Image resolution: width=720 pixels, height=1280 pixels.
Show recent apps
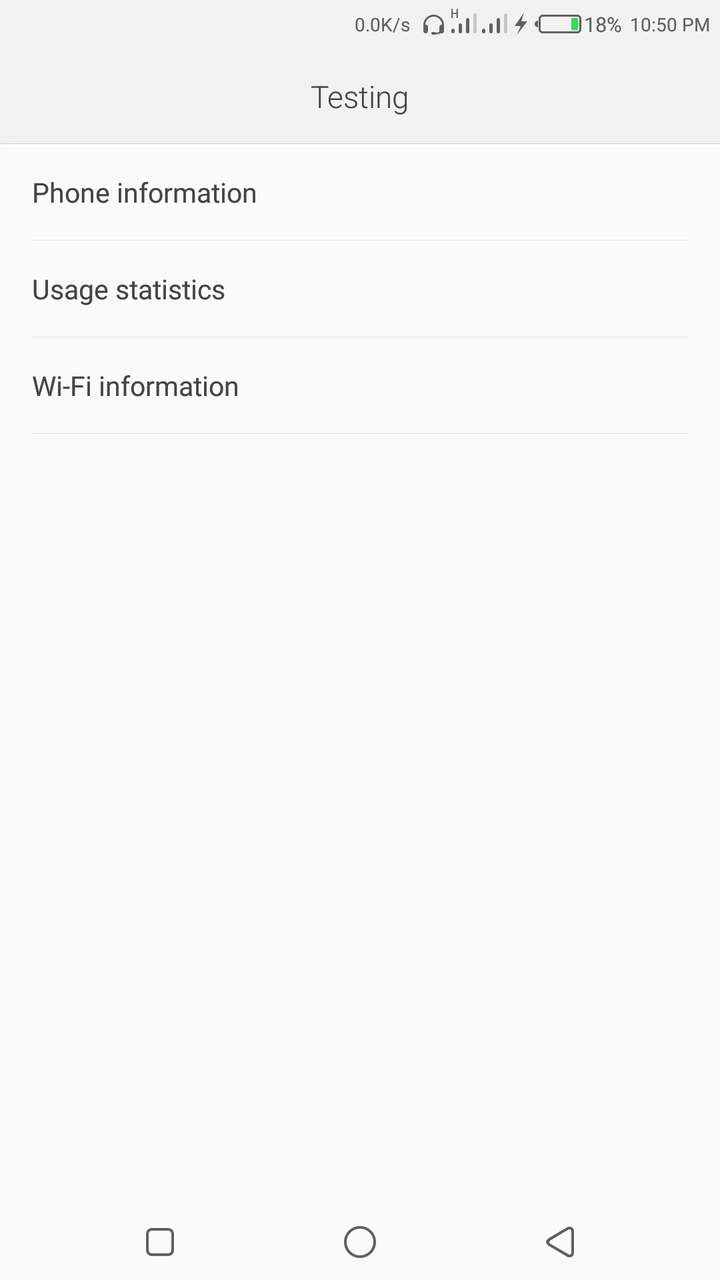(x=160, y=1242)
